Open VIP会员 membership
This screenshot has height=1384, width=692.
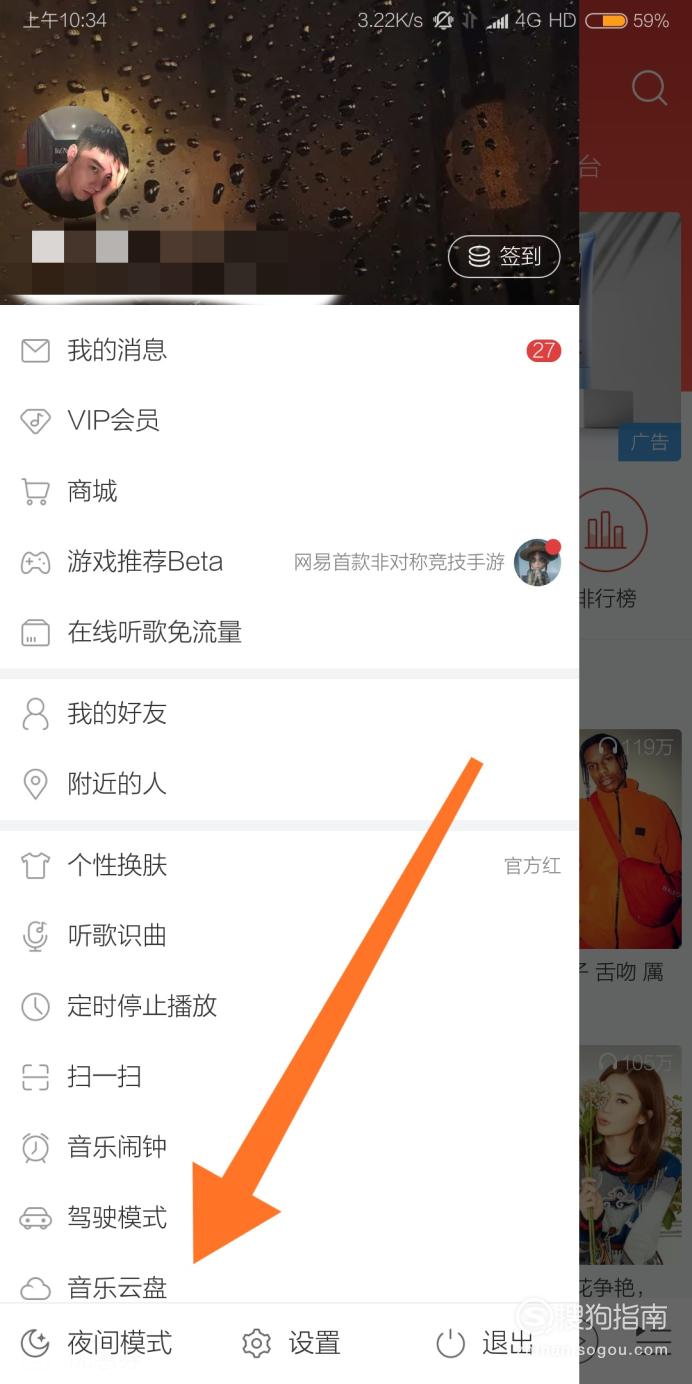pos(289,421)
